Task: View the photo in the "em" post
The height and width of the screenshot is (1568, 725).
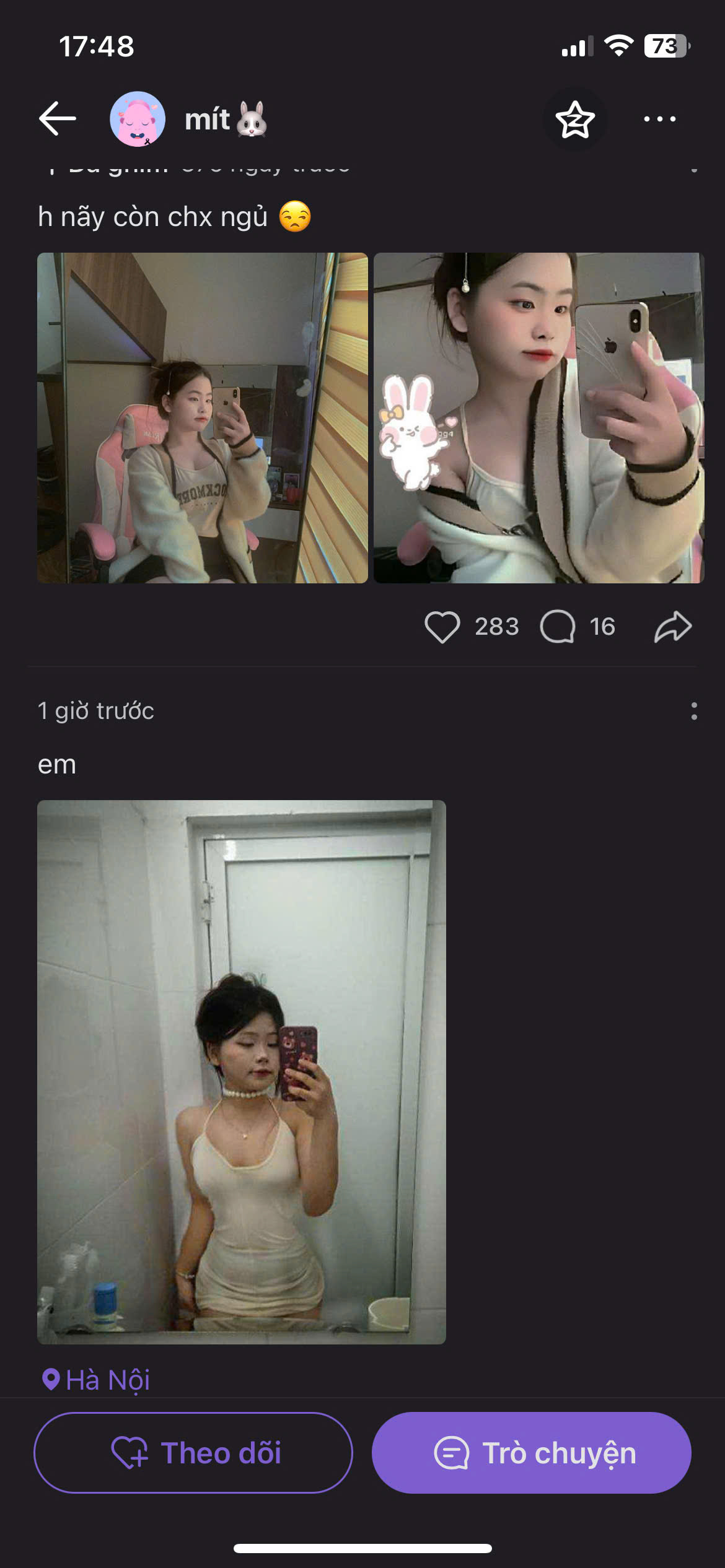Action: (242, 1072)
